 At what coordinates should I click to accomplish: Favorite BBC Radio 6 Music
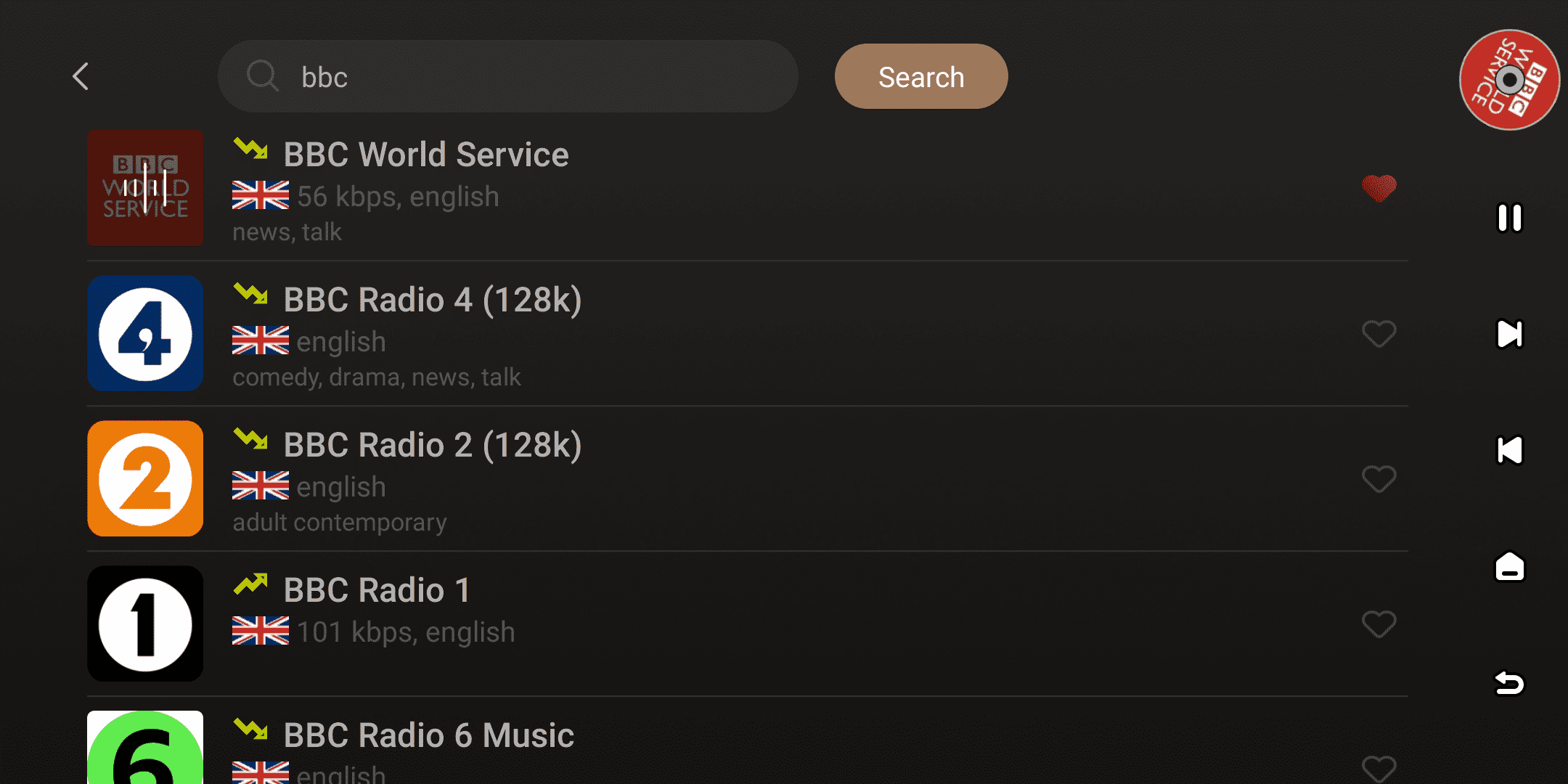1379,768
